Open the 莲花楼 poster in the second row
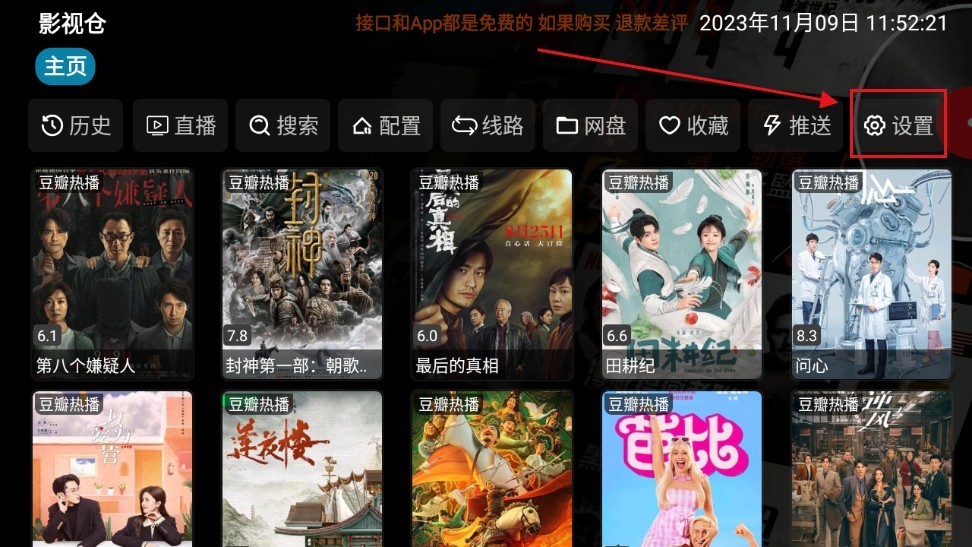972x547 pixels. point(302,470)
